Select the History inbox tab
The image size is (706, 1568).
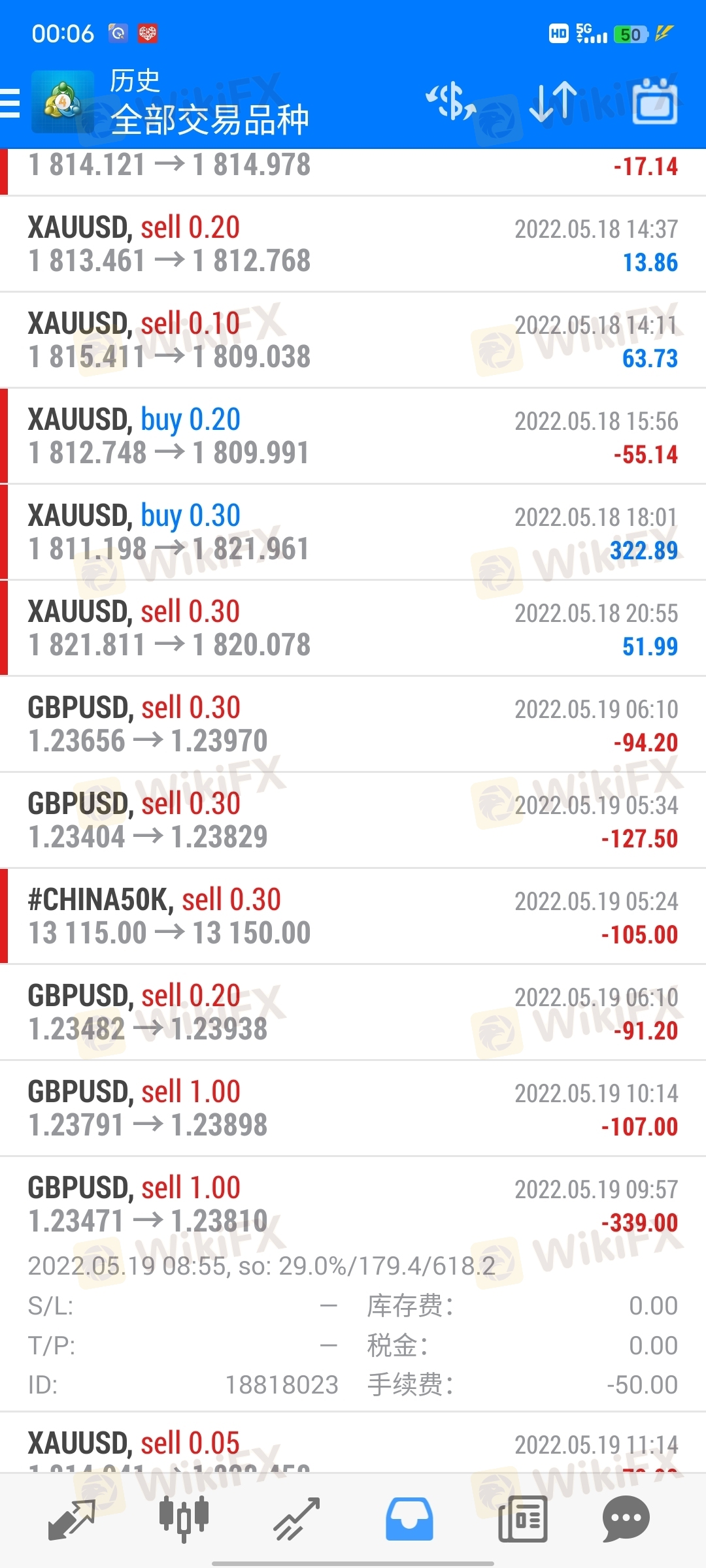click(x=409, y=1519)
